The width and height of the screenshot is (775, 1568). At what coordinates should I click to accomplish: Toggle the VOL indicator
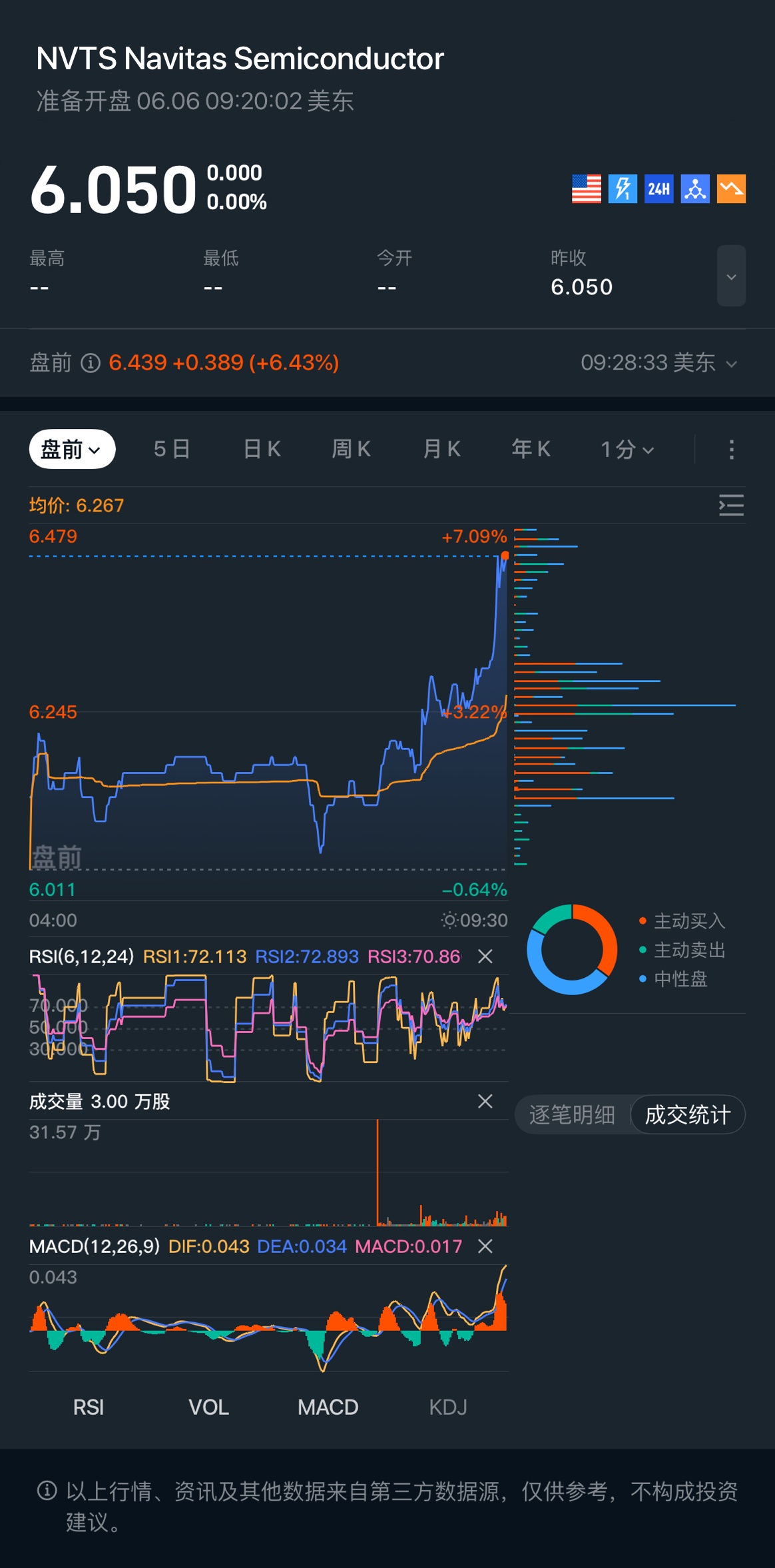tap(208, 1407)
